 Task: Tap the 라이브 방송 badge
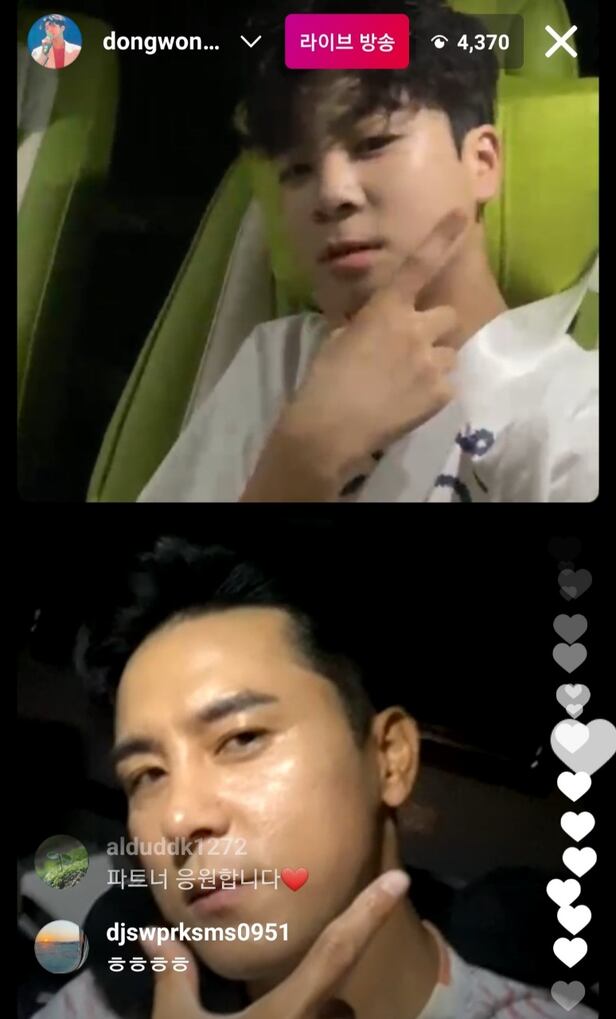coord(346,42)
